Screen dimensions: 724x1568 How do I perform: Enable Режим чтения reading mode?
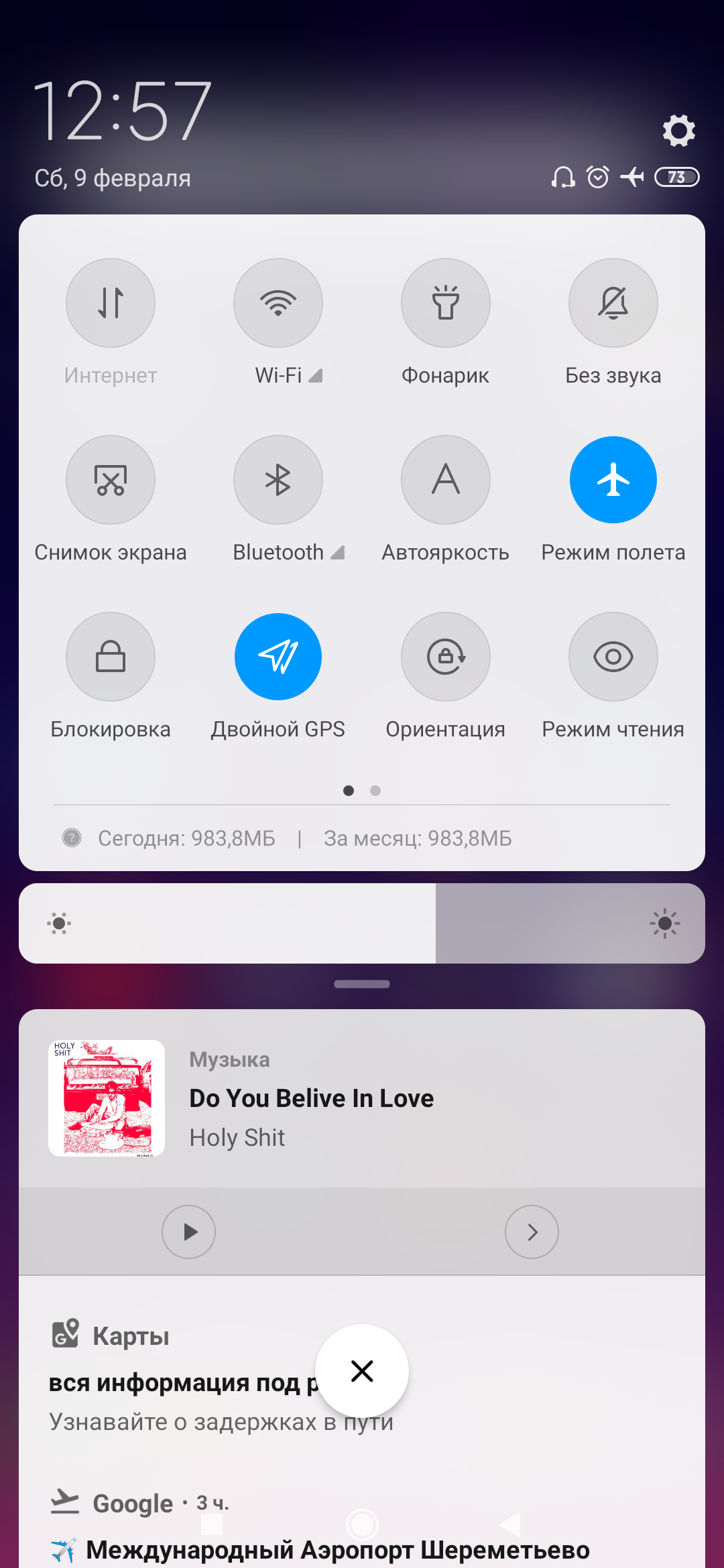click(613, 657)
